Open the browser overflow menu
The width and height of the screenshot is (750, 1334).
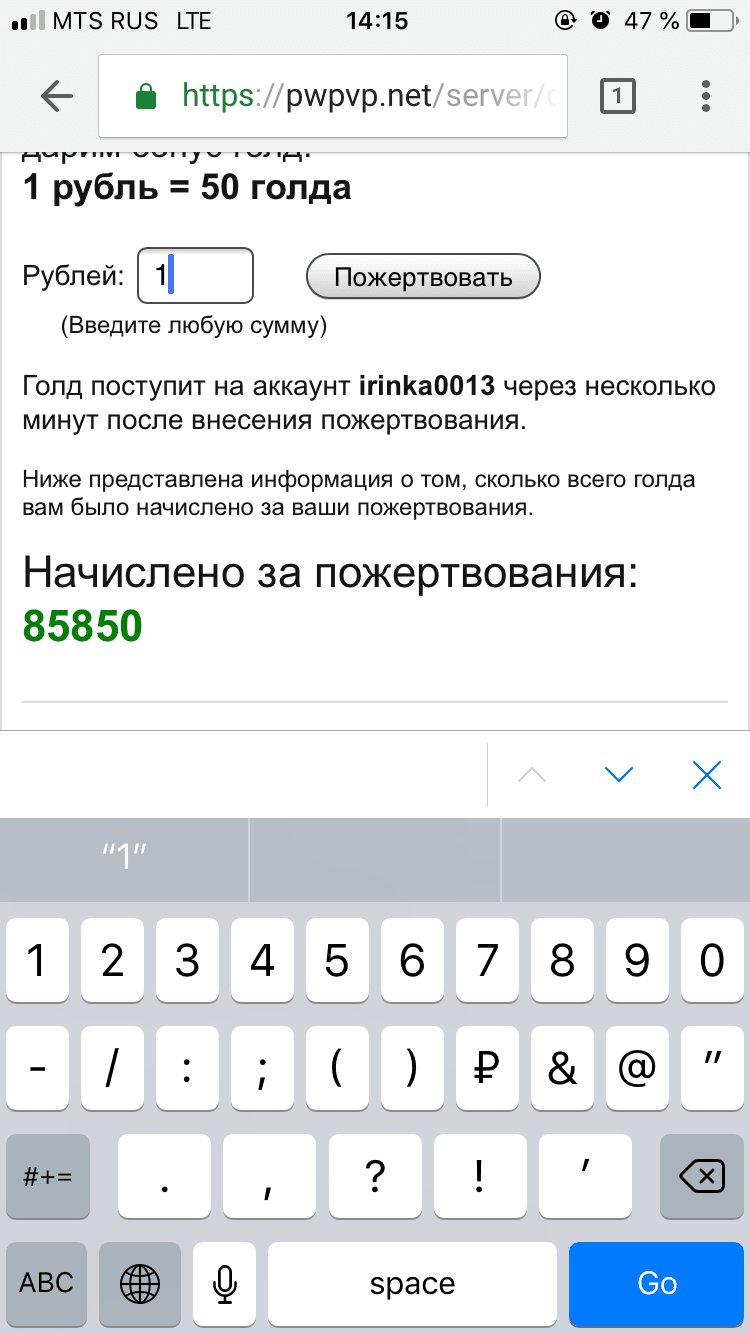point(706,96)
